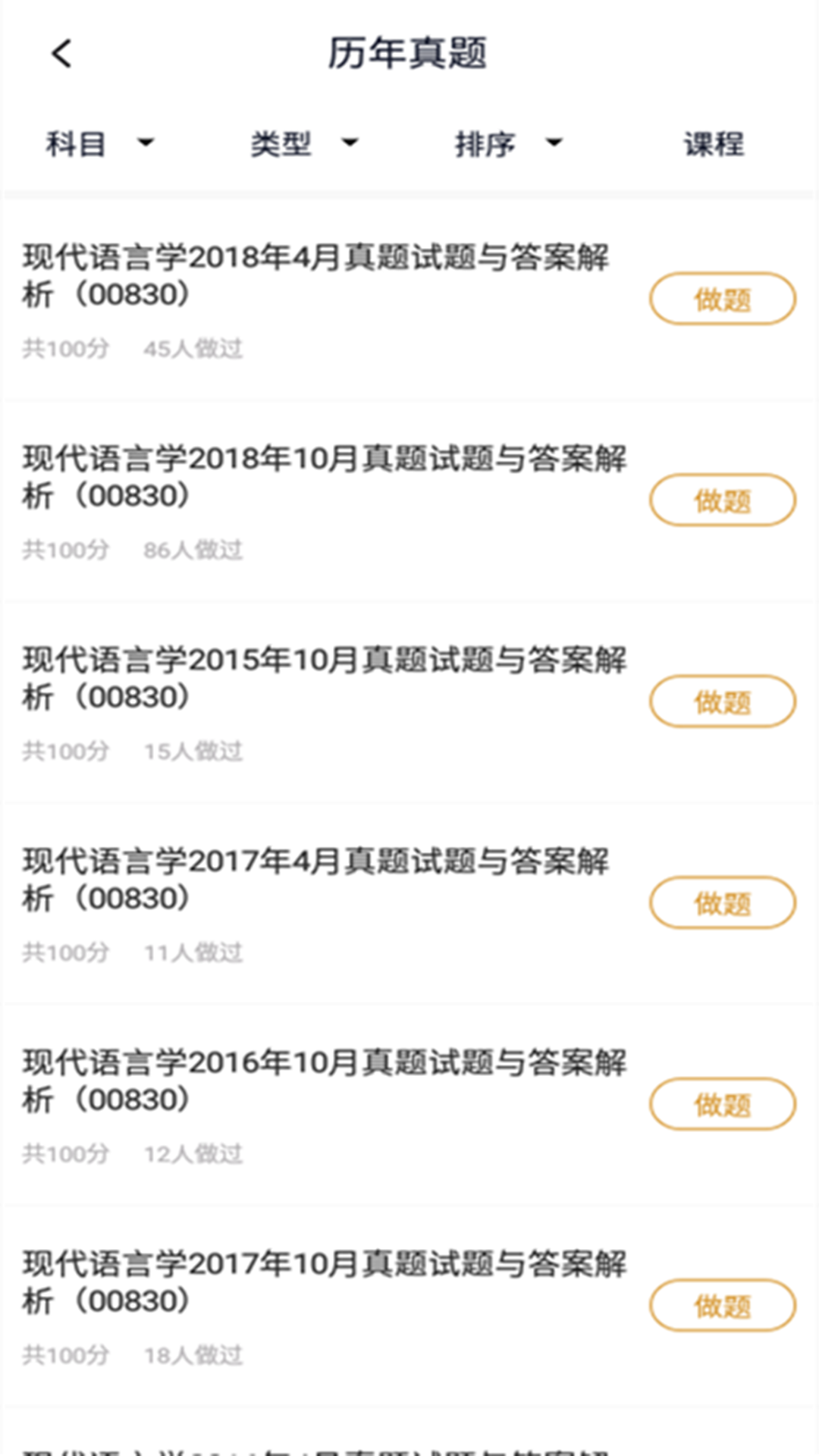Click 做题 for the 2017年10月 exam
The height and width of the screenshot is (1456, 819).
click(x=721, y=1304)
